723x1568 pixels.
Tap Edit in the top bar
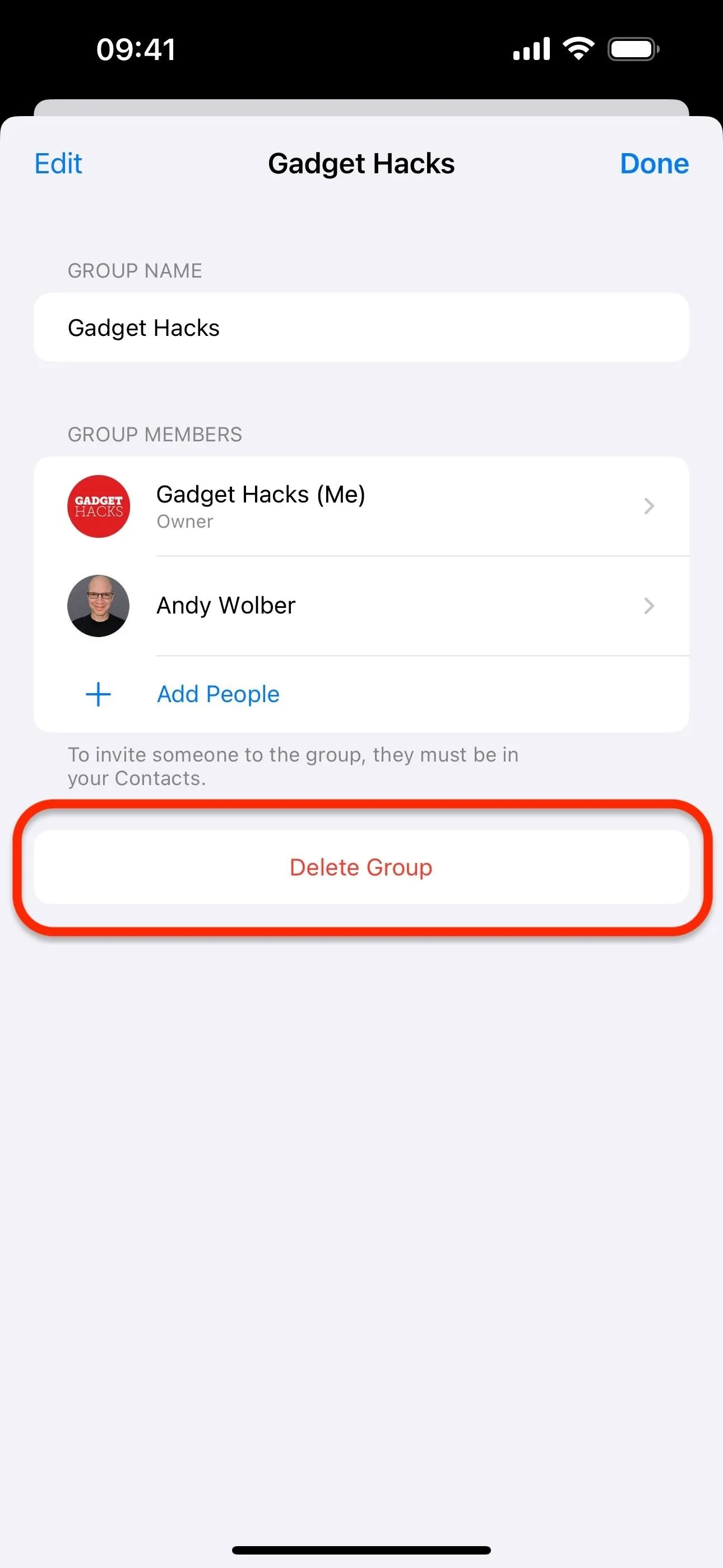(x=58, y=164)
